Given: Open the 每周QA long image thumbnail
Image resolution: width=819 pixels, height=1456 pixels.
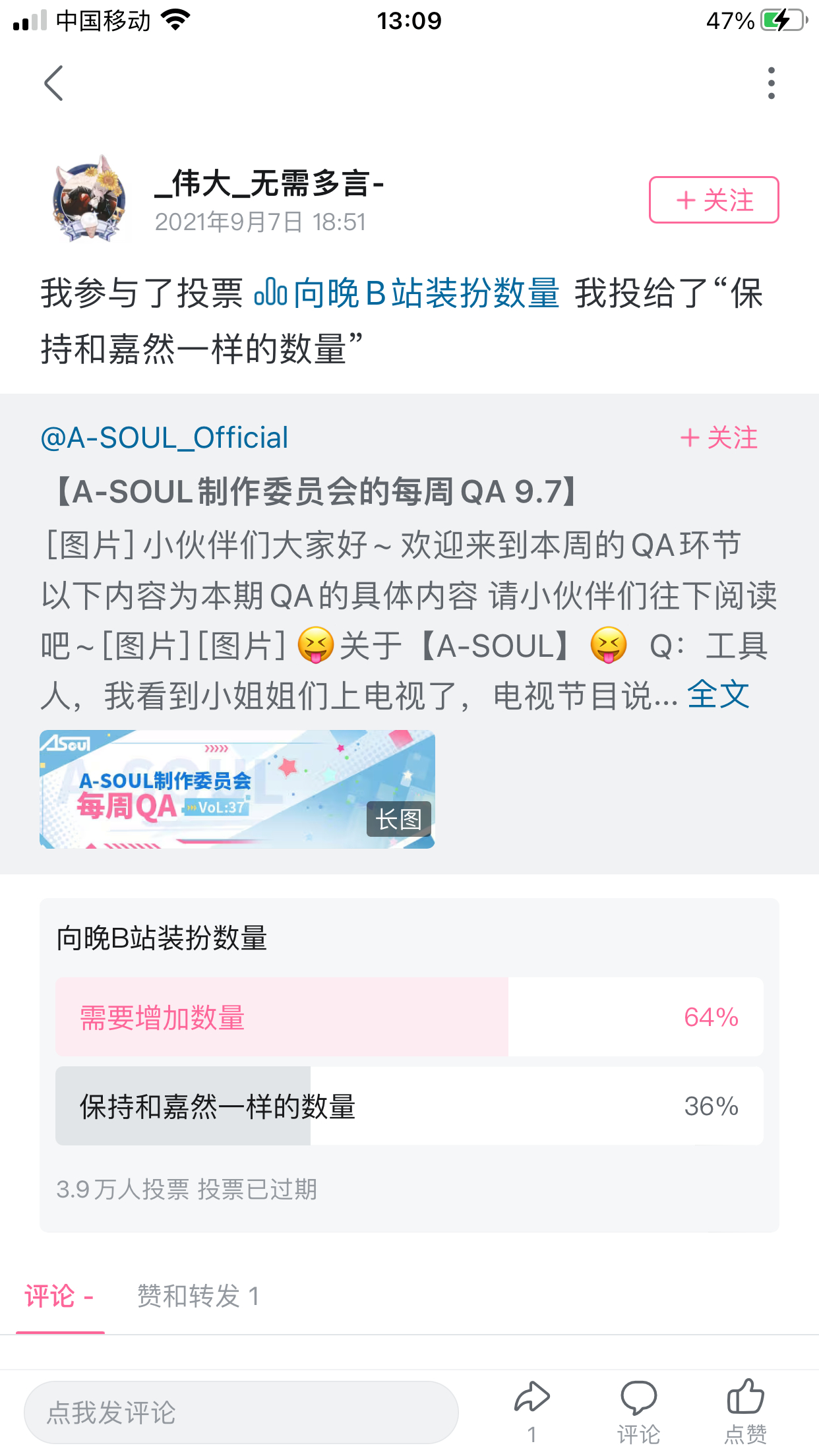Looking at the screenshot, I should 237,789.
